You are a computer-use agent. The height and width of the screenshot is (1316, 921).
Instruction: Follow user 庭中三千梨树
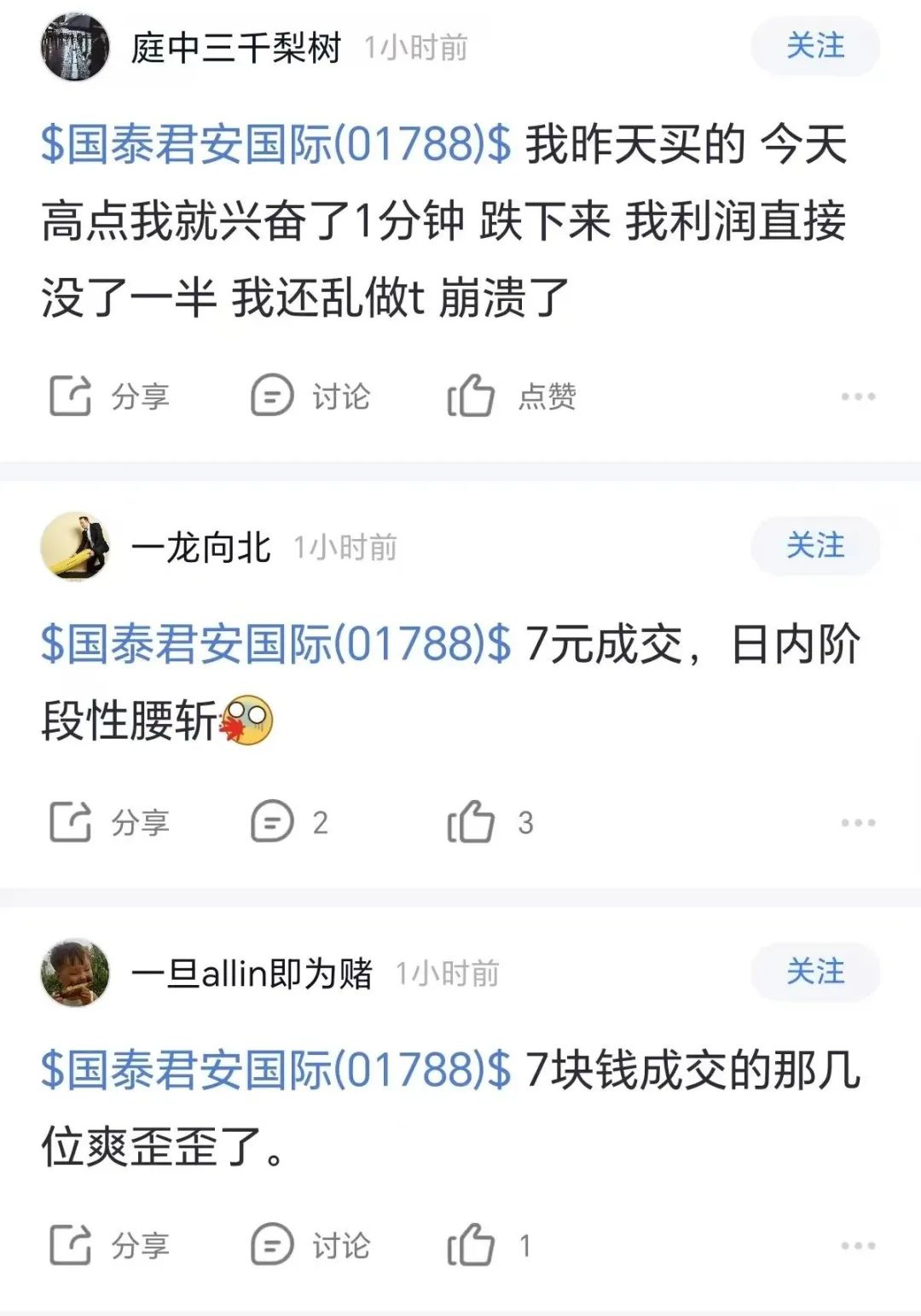point(814,46)
